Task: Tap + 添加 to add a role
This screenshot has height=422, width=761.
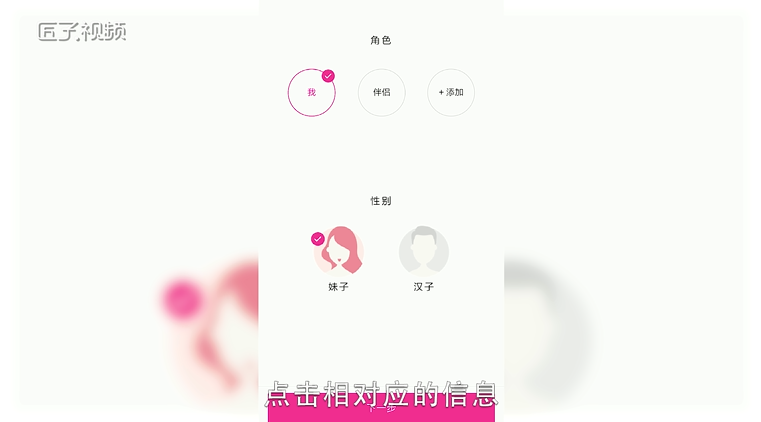Action: tap(451, 93)
